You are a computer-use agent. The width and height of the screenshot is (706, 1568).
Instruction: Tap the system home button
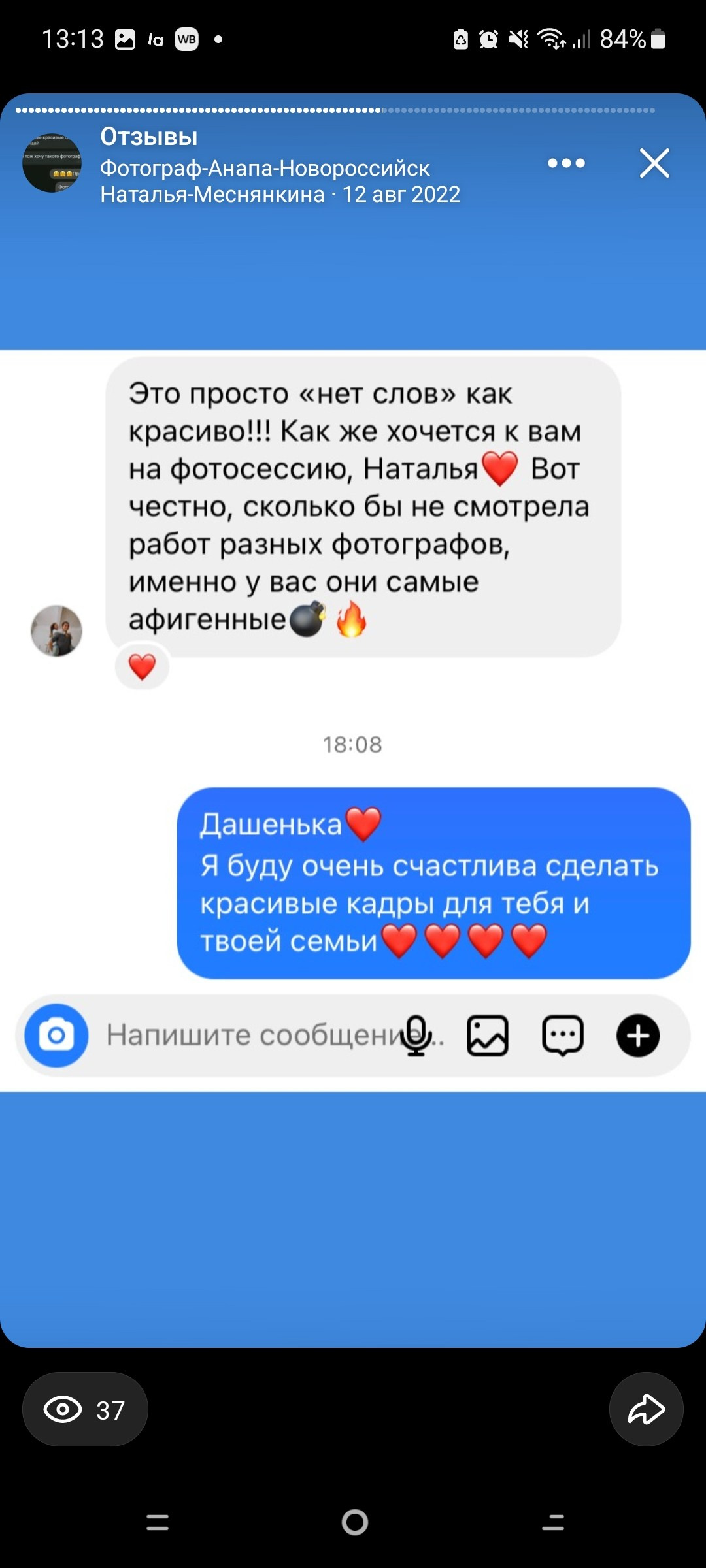pos(354,1522)
